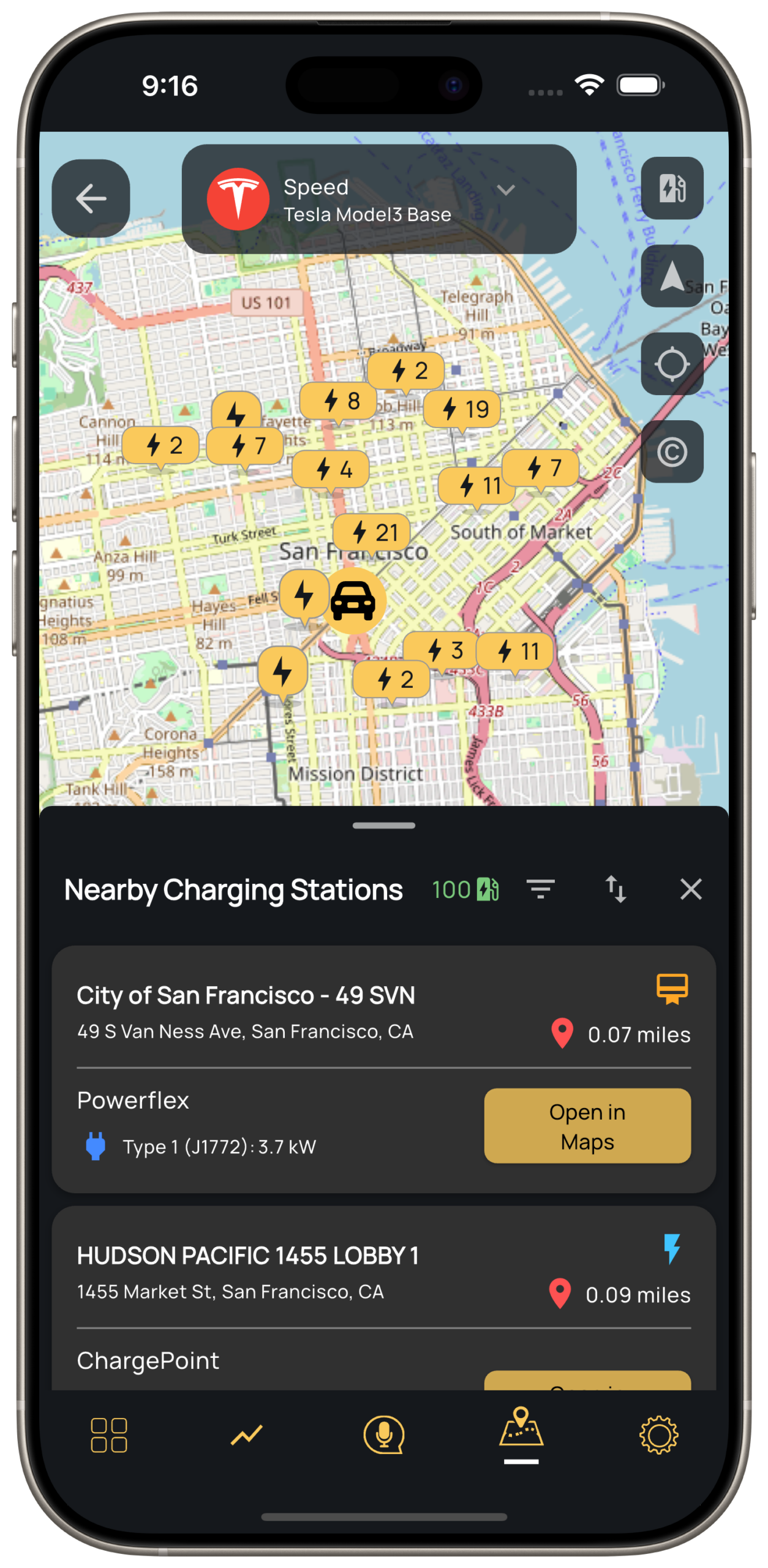Open the map copyright info button
The width and height of the screenshot is (768, 1568).
tap(672, 452)
